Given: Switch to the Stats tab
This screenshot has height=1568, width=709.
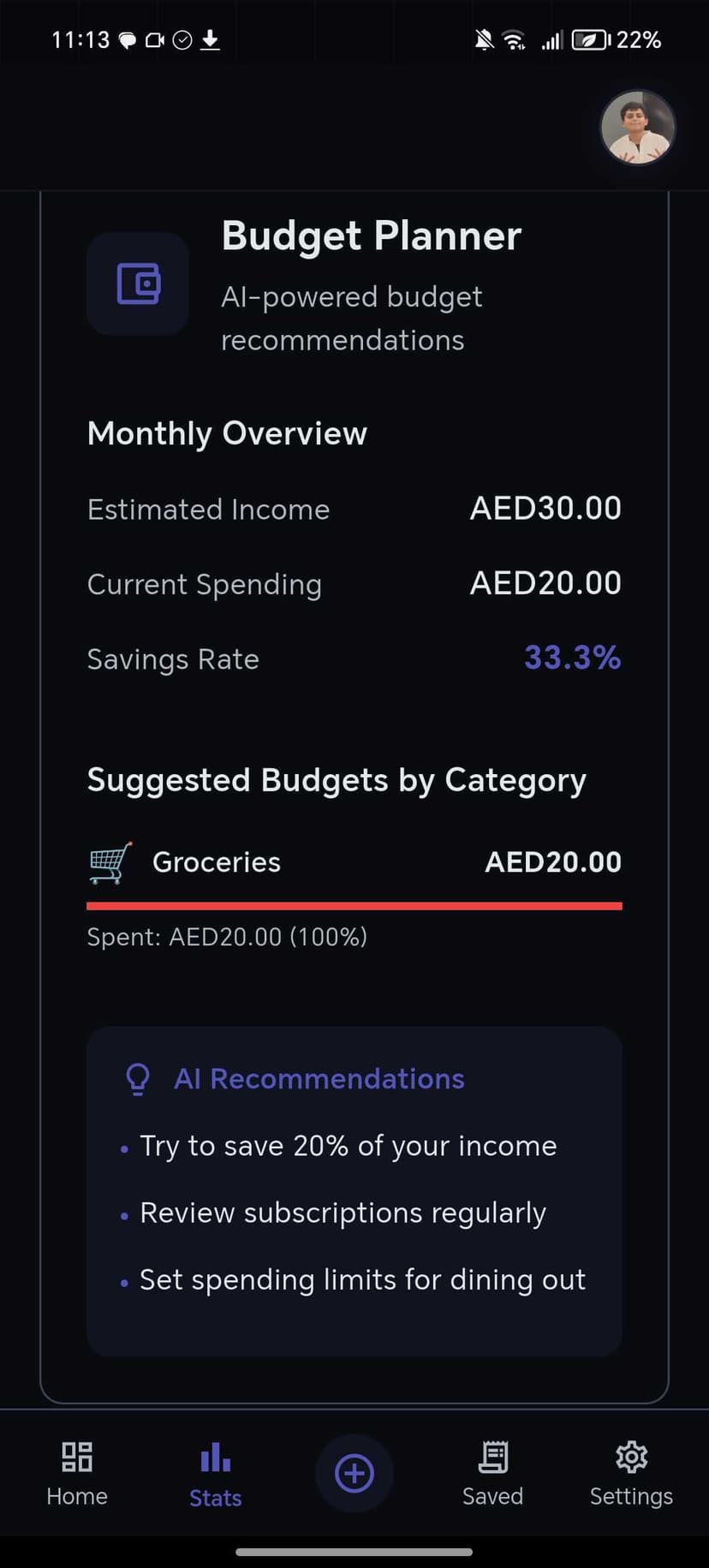Looking at the screenshot, I should click(x=215, y=1474).
